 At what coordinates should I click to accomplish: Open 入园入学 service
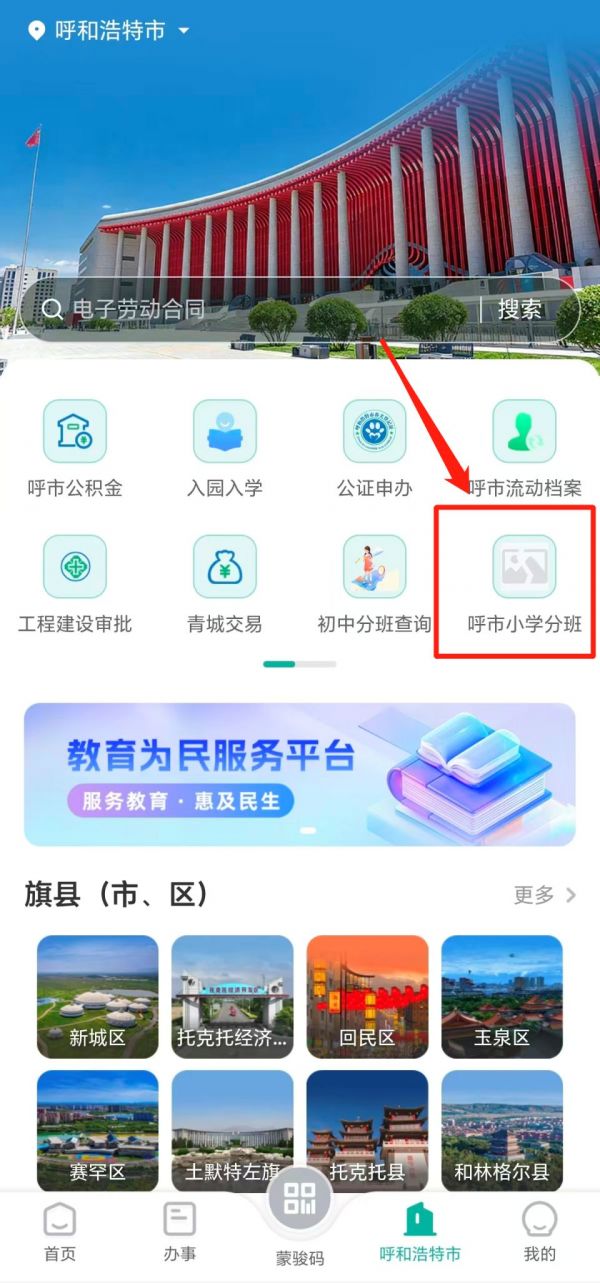point(225,449)
